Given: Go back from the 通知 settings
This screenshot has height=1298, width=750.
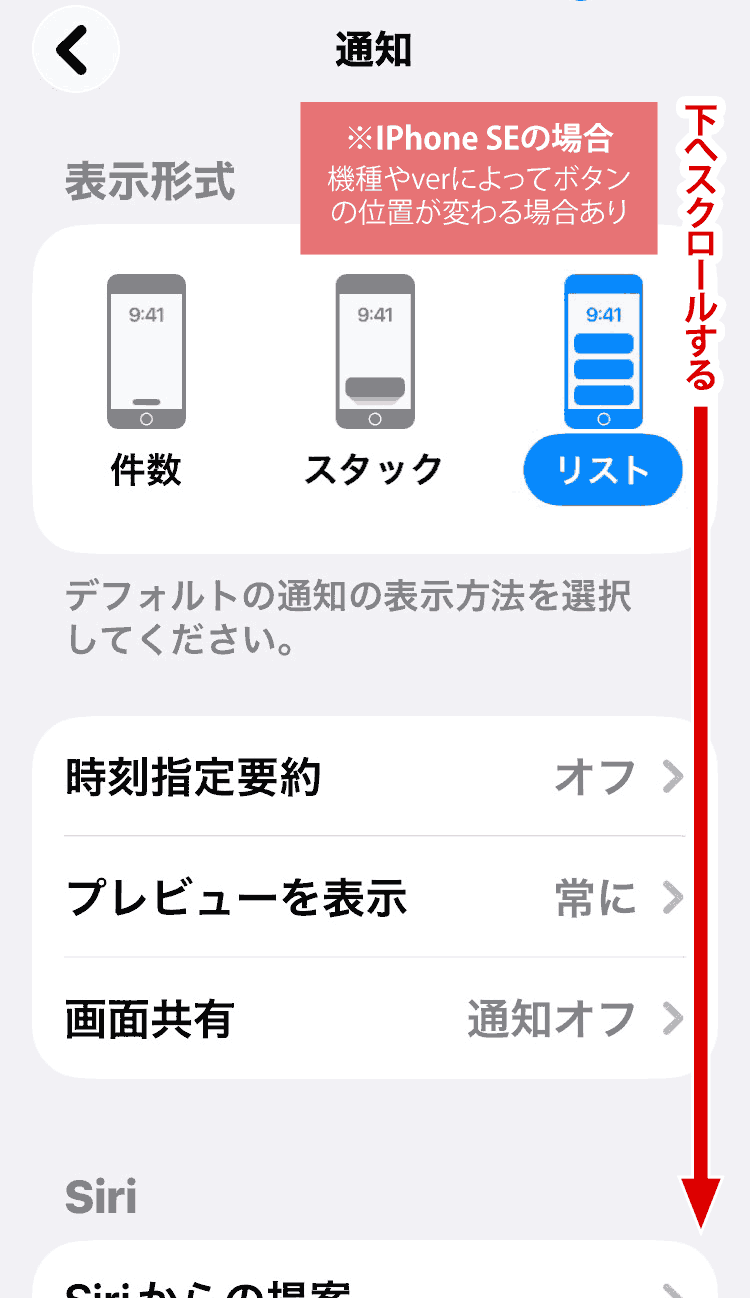Looking at the screenshot, I should [75, 50].
